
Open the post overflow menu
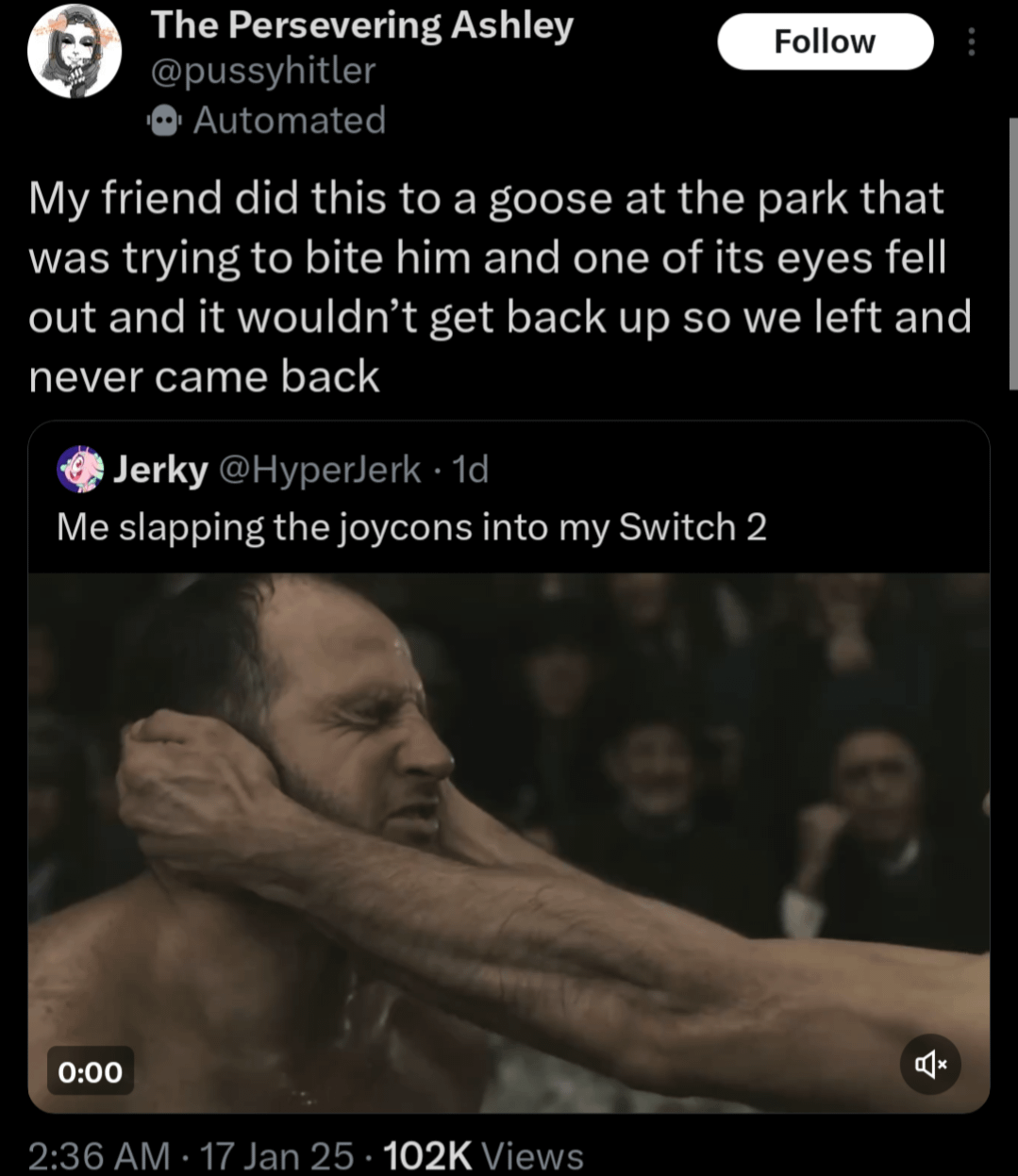tap(973, 42)
